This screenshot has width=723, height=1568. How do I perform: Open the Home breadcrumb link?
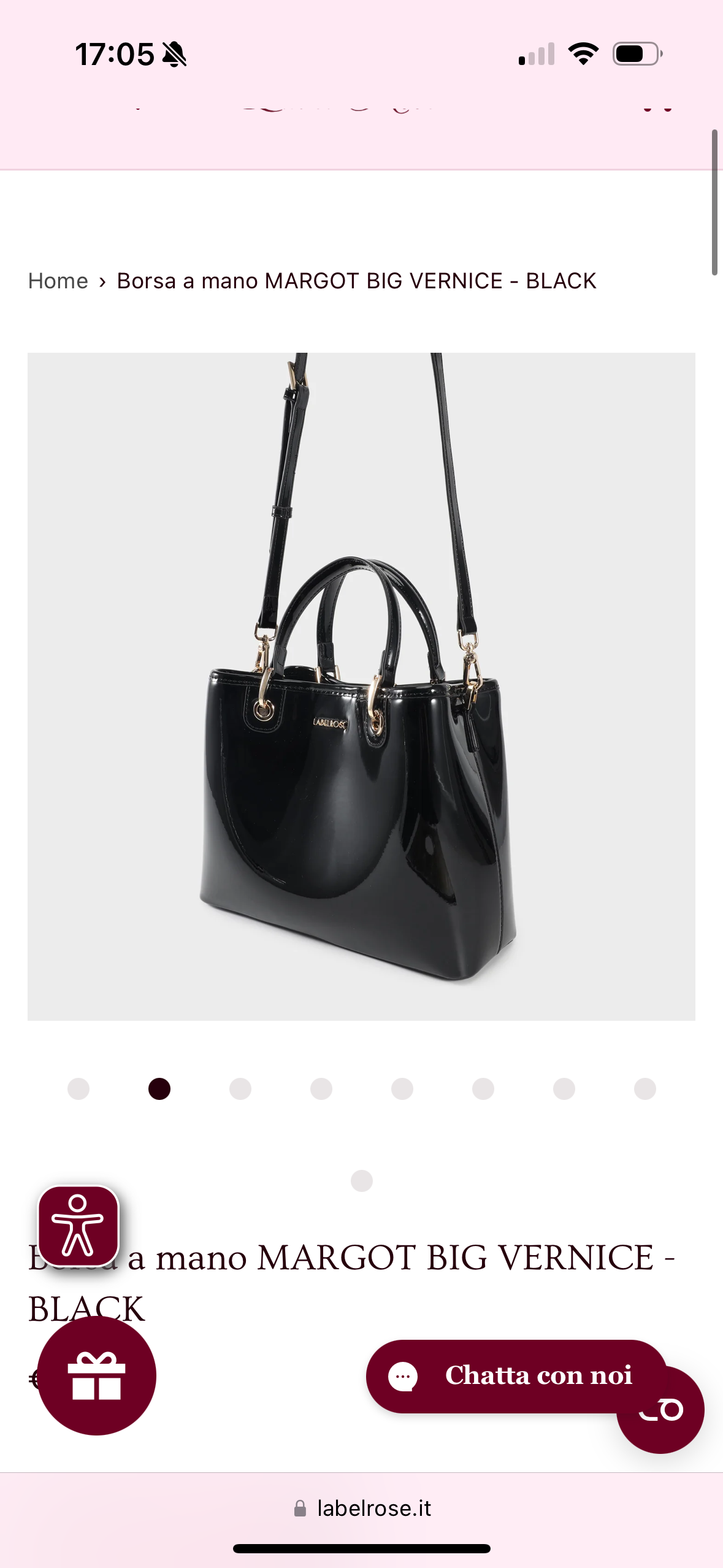coord(58,281)
